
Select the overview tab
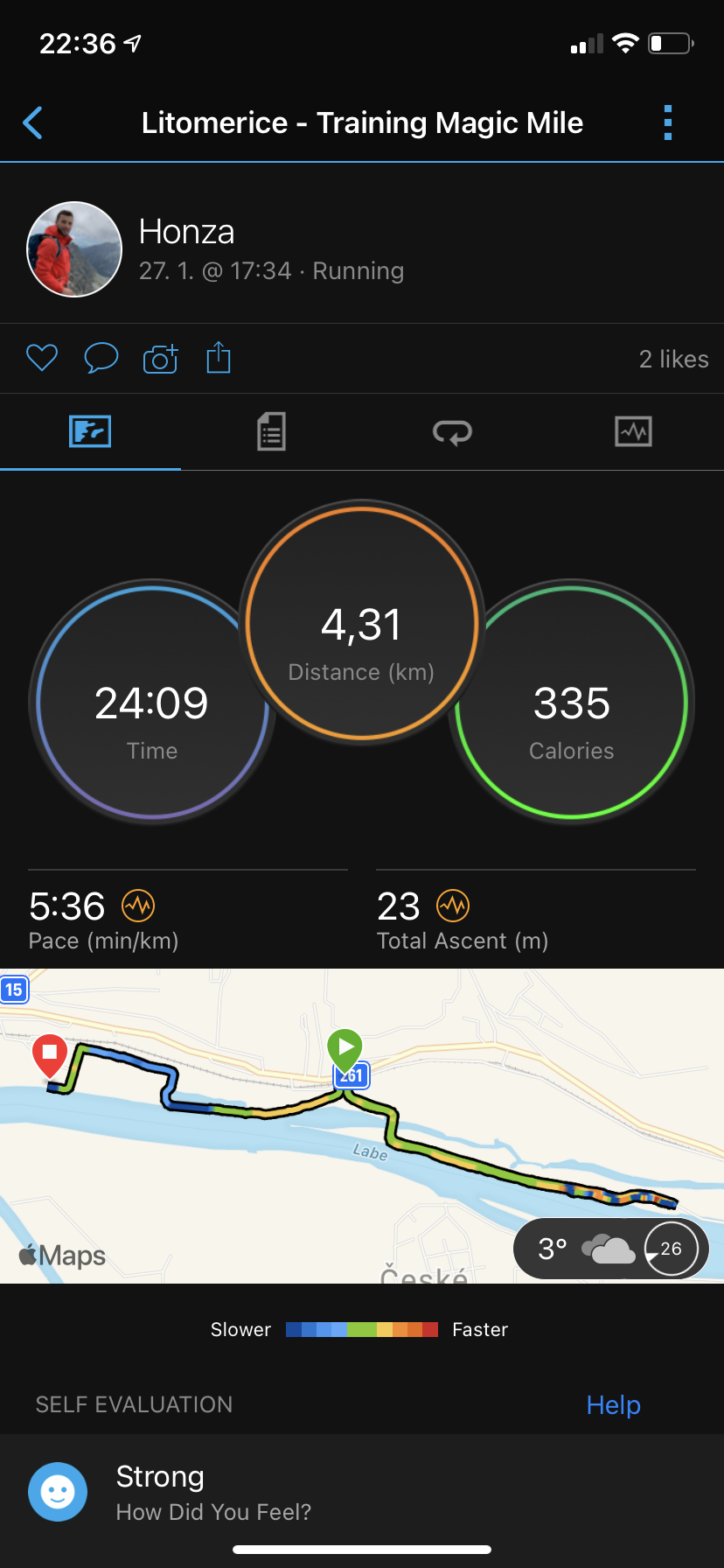[x=90, y=431]
